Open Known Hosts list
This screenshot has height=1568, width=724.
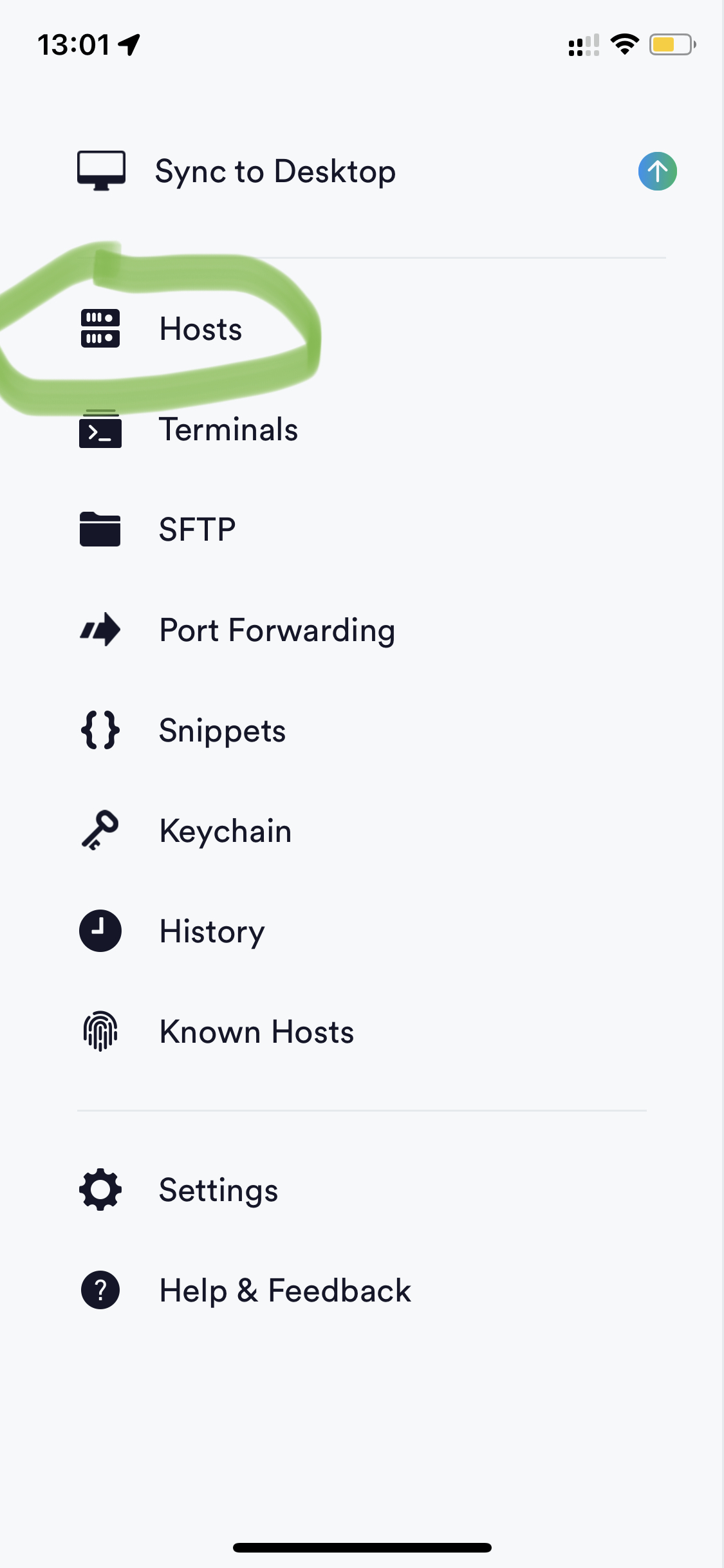(x=362, y=1032)
